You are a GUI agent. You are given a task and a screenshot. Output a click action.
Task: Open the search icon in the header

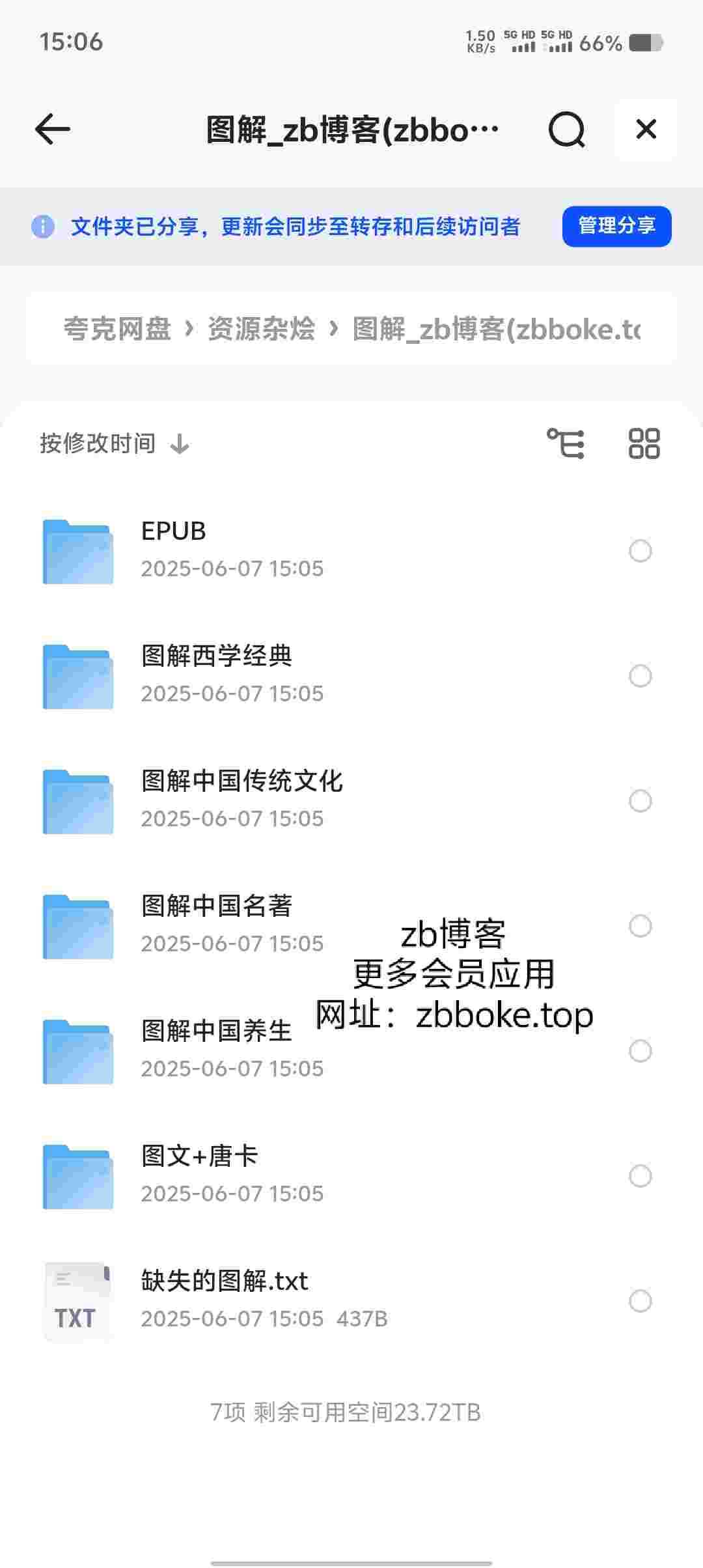566,130
